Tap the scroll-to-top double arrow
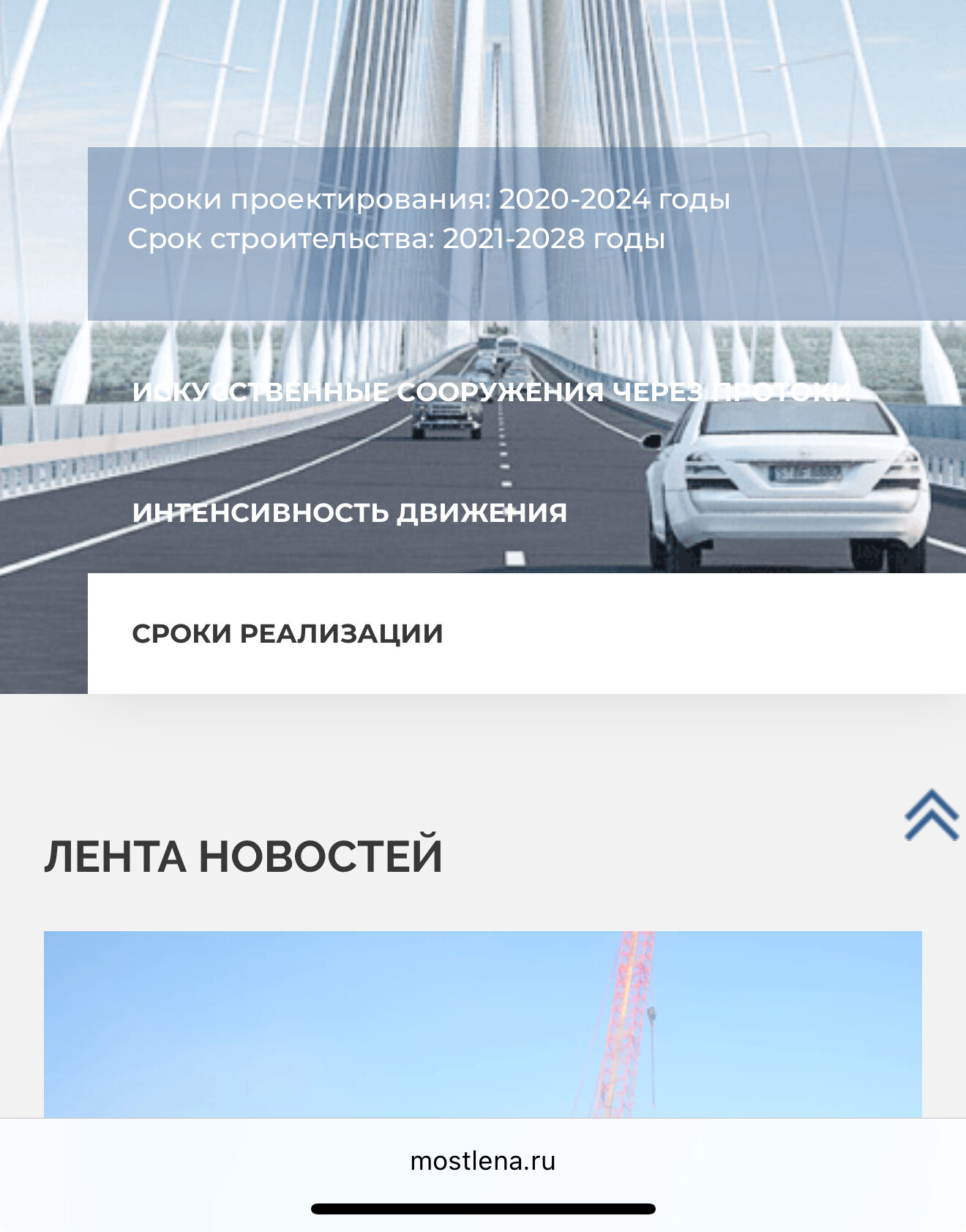966x1232 pixels. (931, 815)
